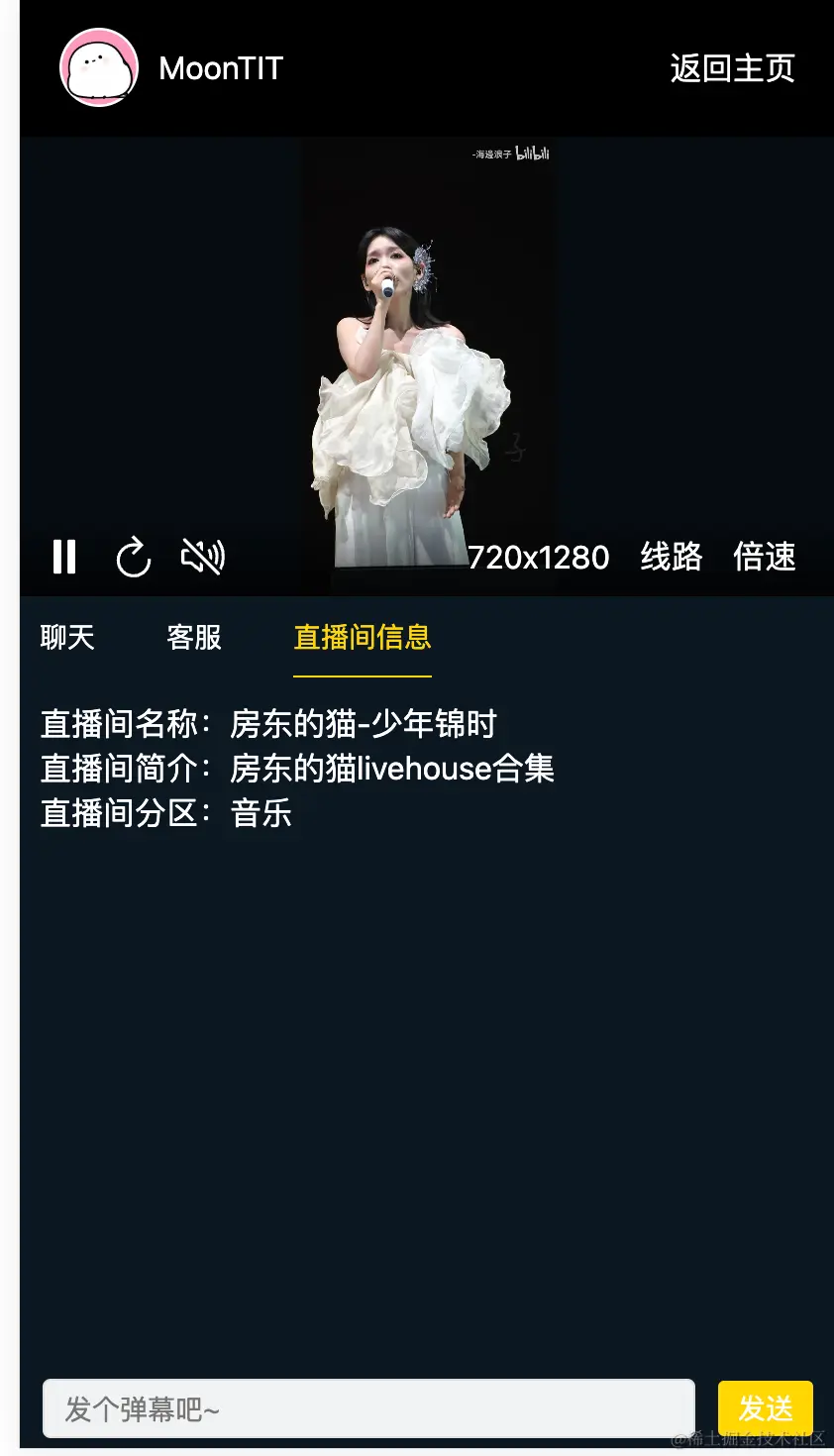Tap the yellow 发送 button
Image resolution: width=834 pixels, height=1456 pixels.
(x=765, y=1408)
